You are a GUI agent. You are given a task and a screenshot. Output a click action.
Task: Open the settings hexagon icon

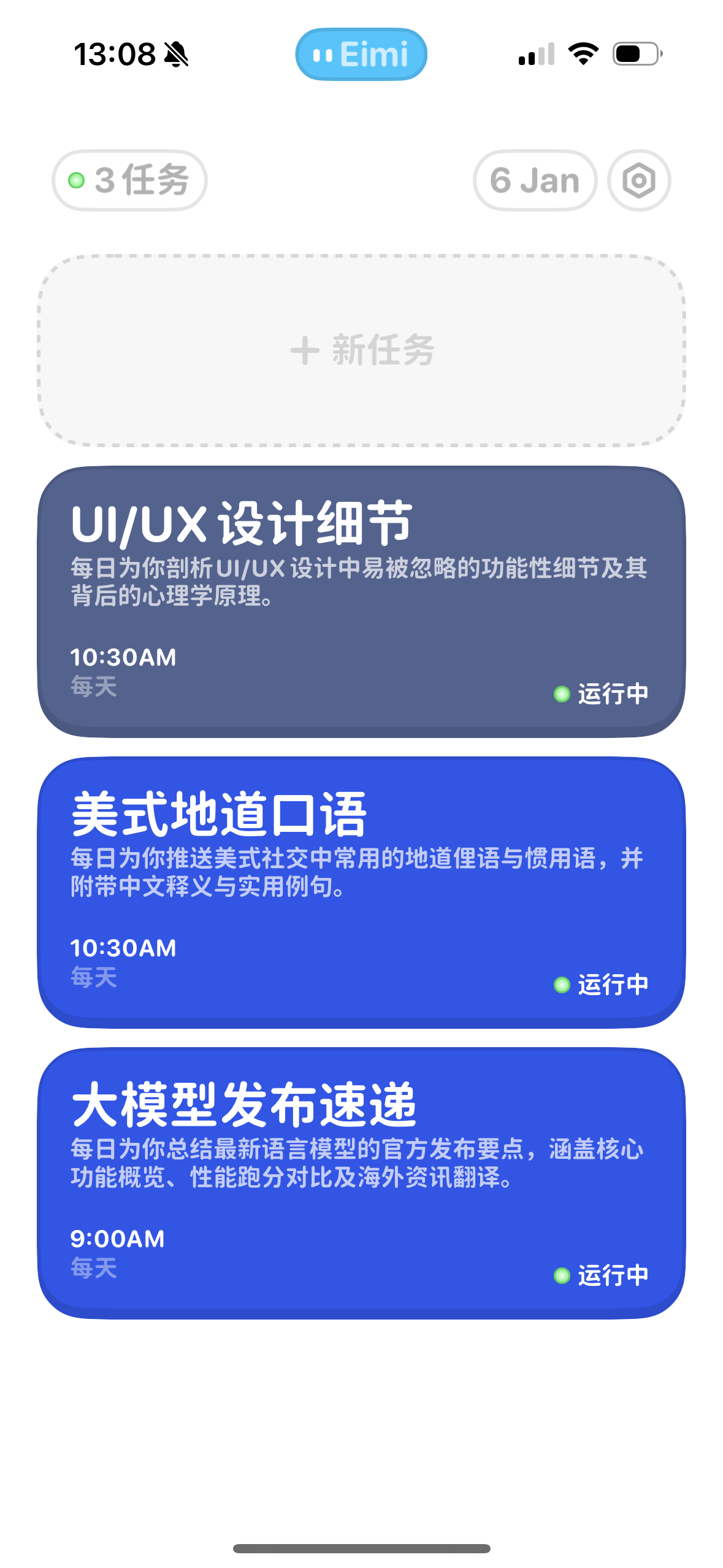click(x=639, y=180)
